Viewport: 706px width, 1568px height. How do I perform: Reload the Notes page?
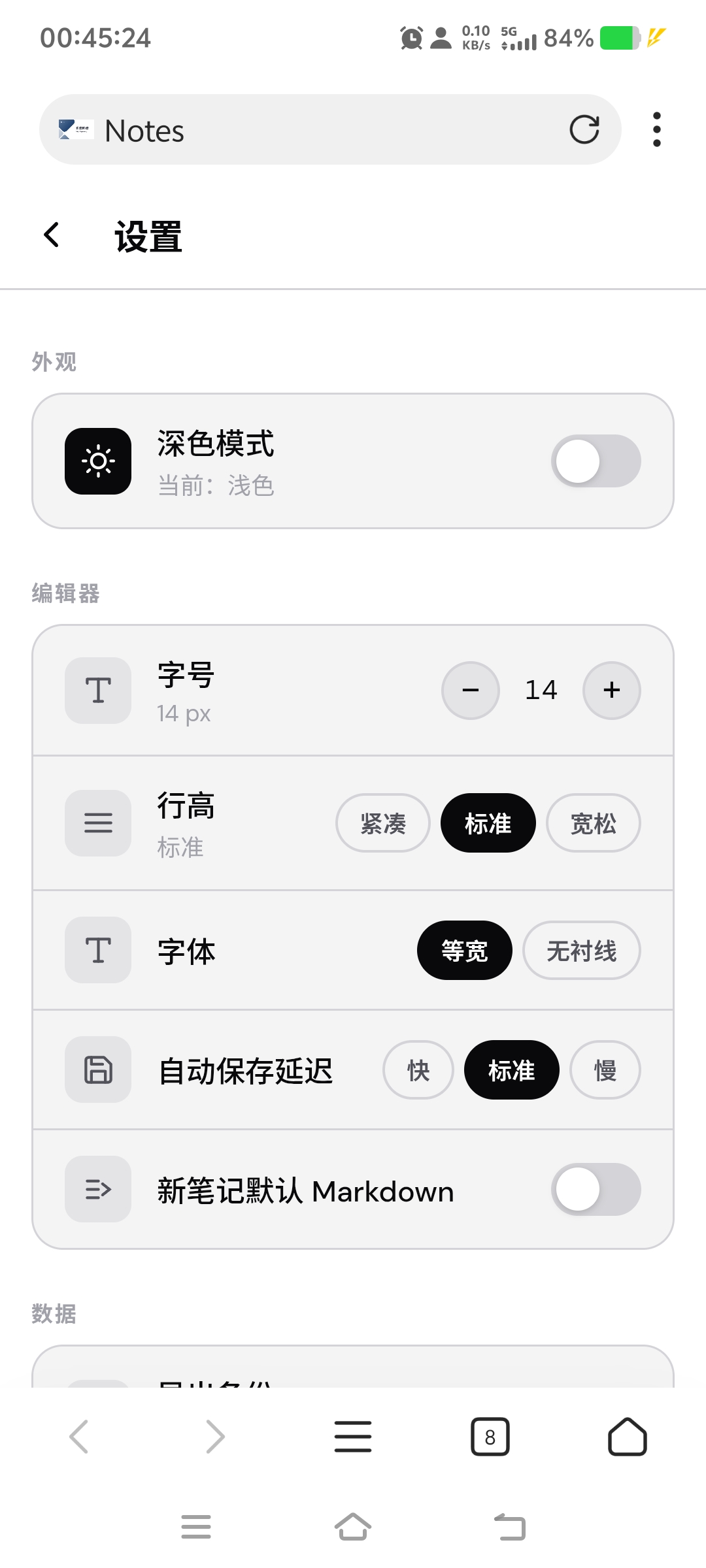[584, 129]
